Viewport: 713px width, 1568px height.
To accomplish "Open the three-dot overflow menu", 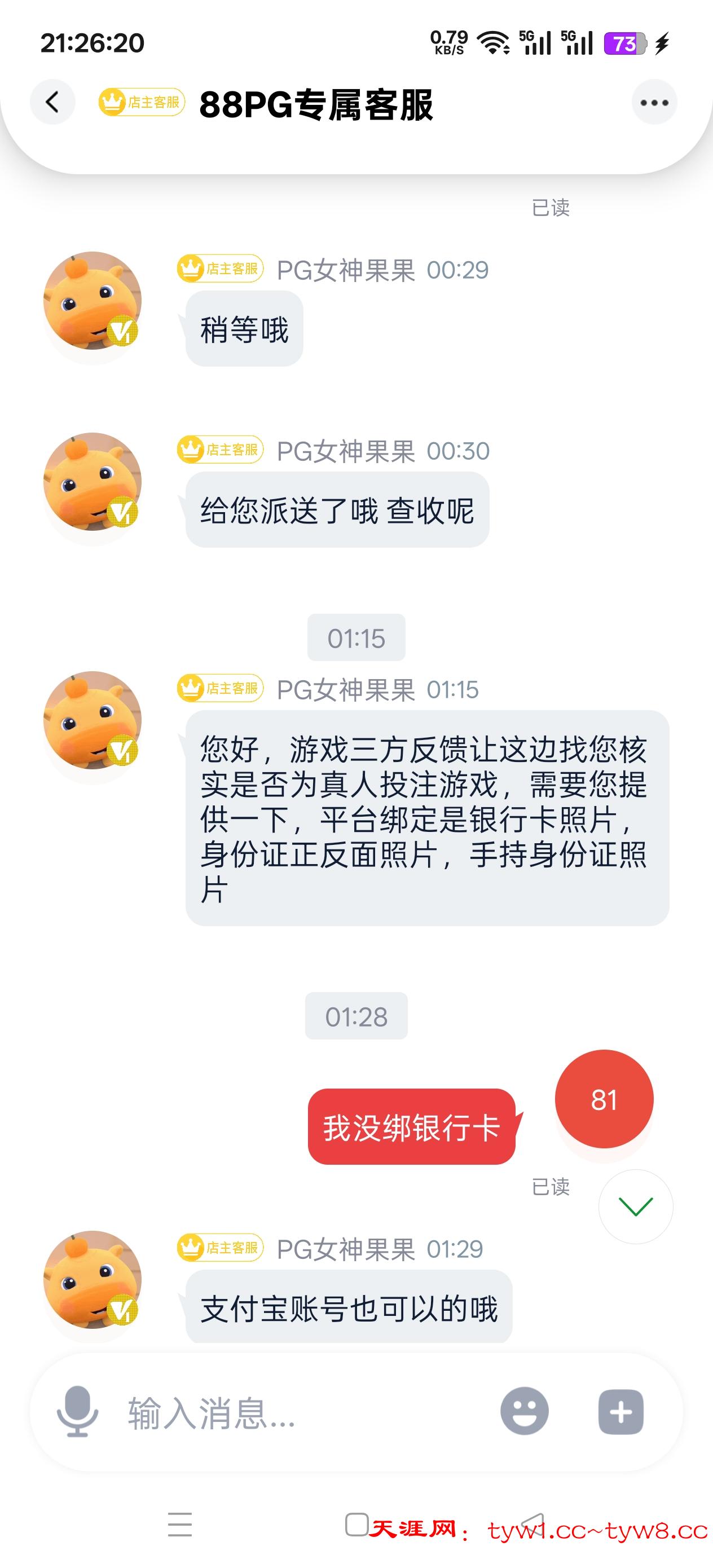I will (x=654, y=102).
